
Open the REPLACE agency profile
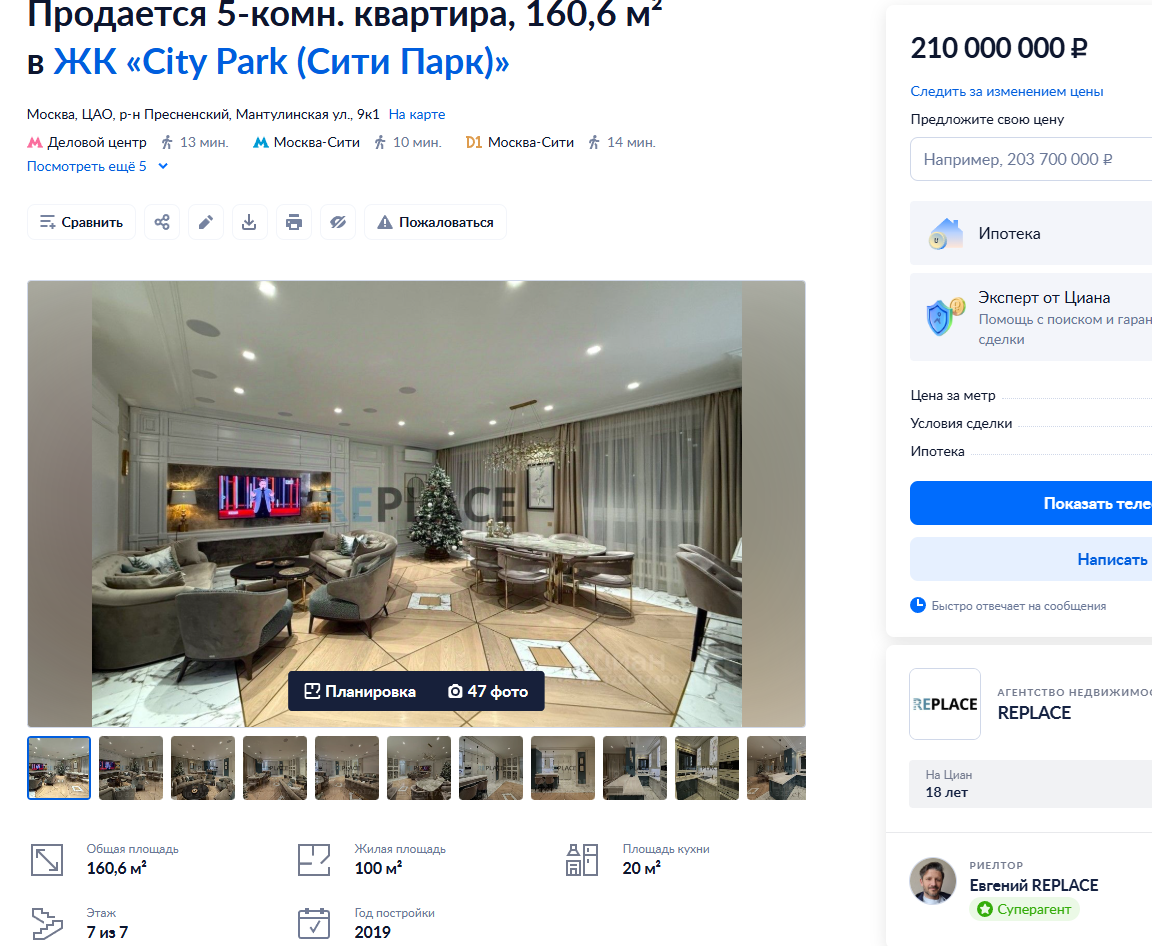pyautogui.click(x=1034, y=712)
